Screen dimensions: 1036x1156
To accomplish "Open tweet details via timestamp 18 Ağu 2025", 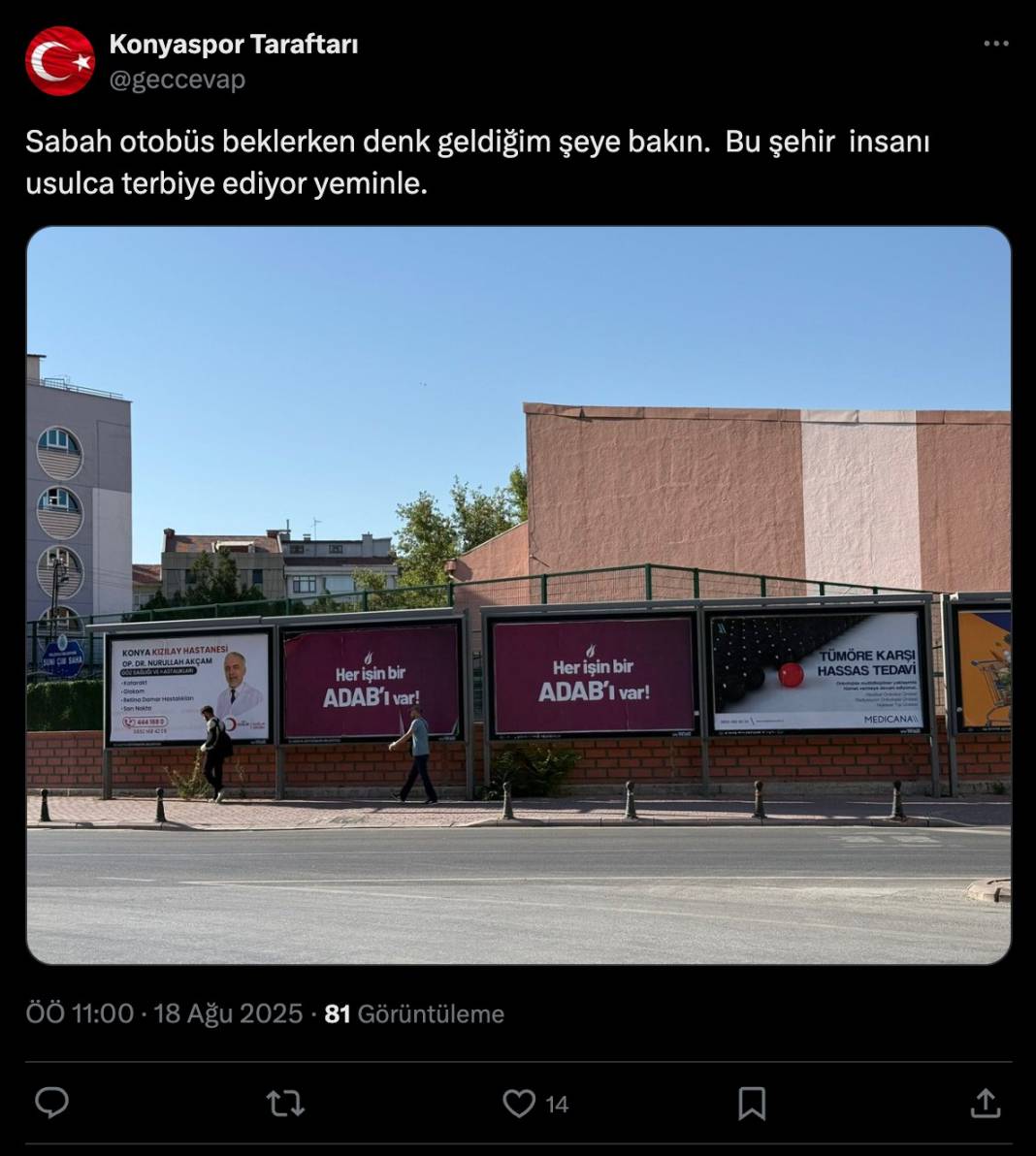I will pos(230,1015).
